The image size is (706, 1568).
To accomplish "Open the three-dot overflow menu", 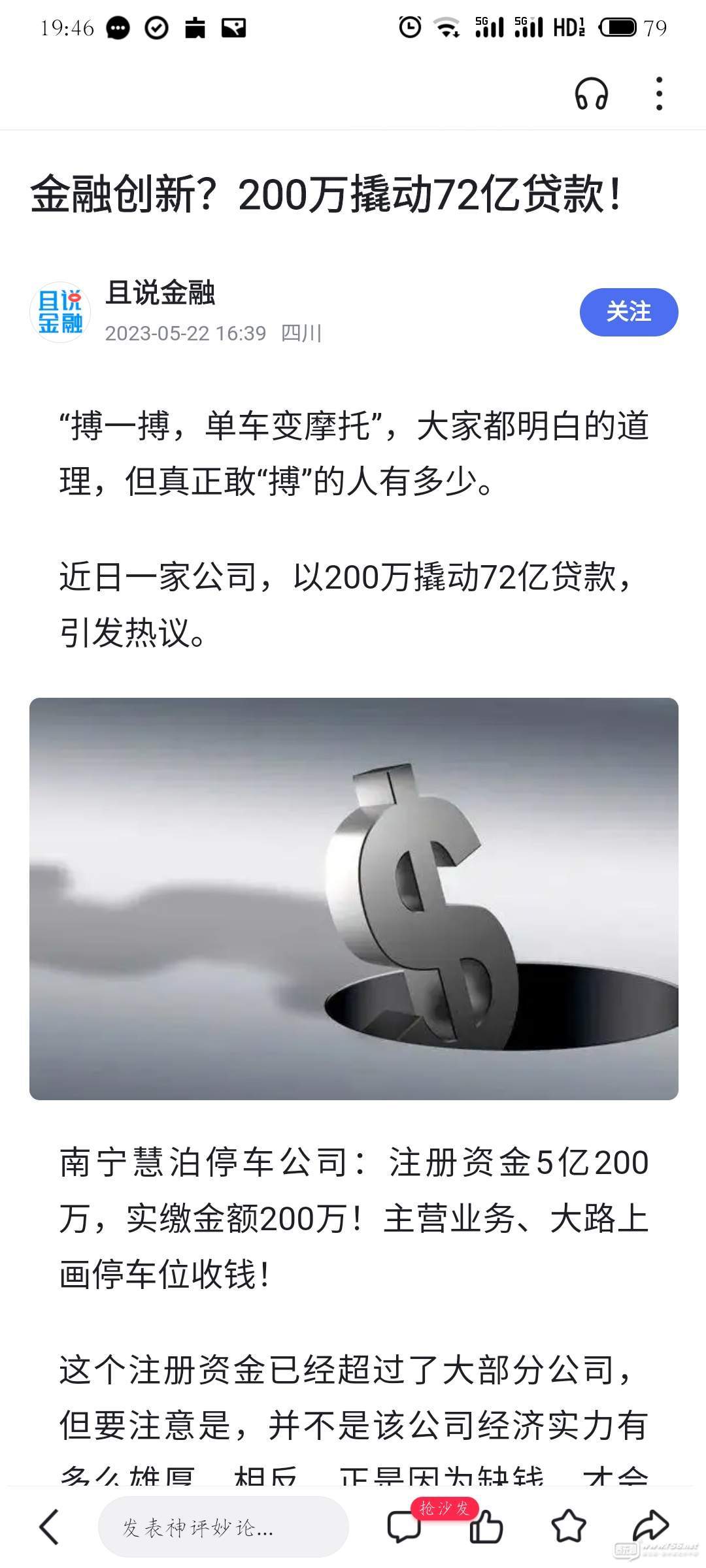I will pos(659,94).
